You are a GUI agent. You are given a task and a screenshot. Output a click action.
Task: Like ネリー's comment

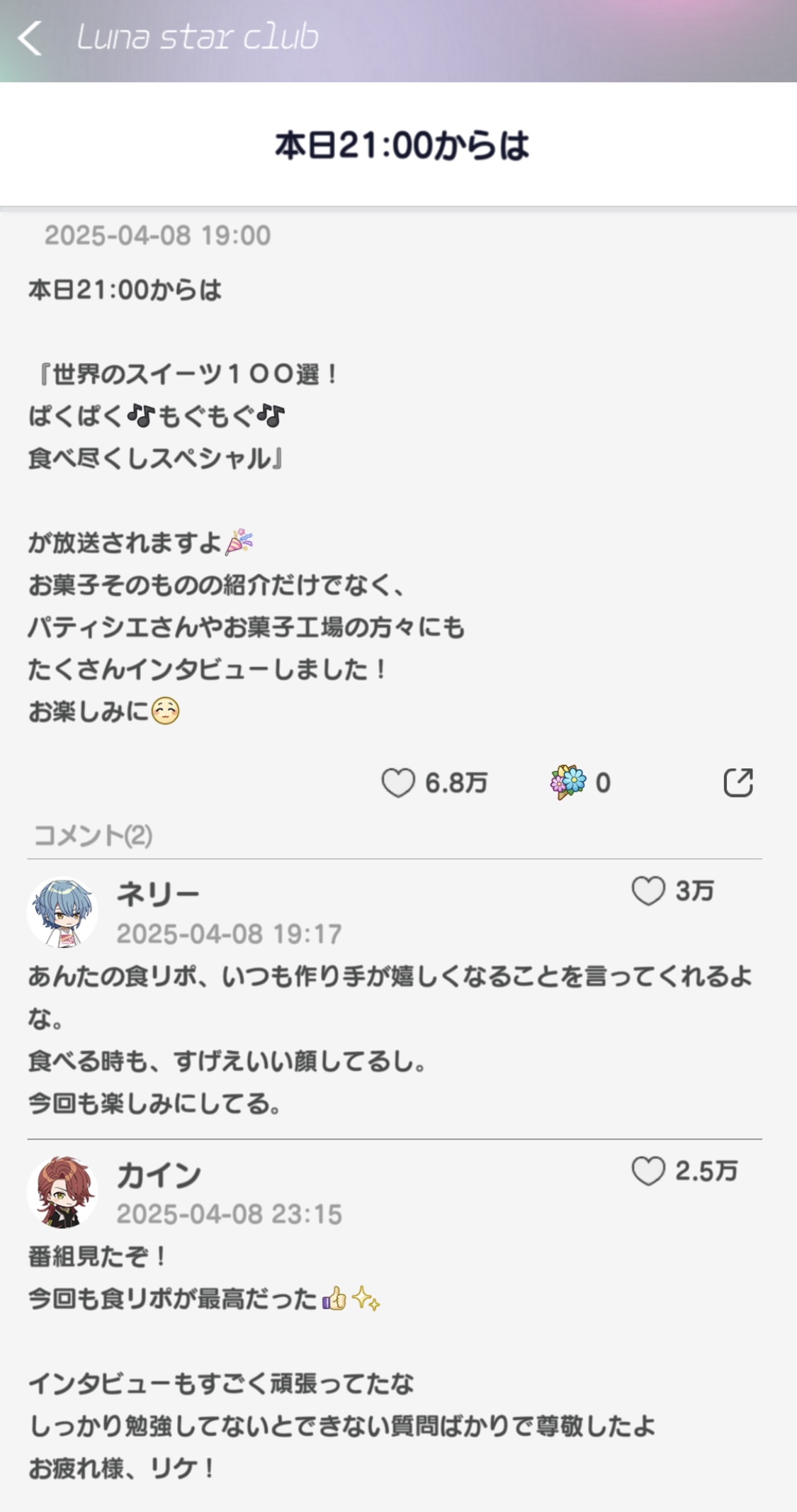(648, 891)
